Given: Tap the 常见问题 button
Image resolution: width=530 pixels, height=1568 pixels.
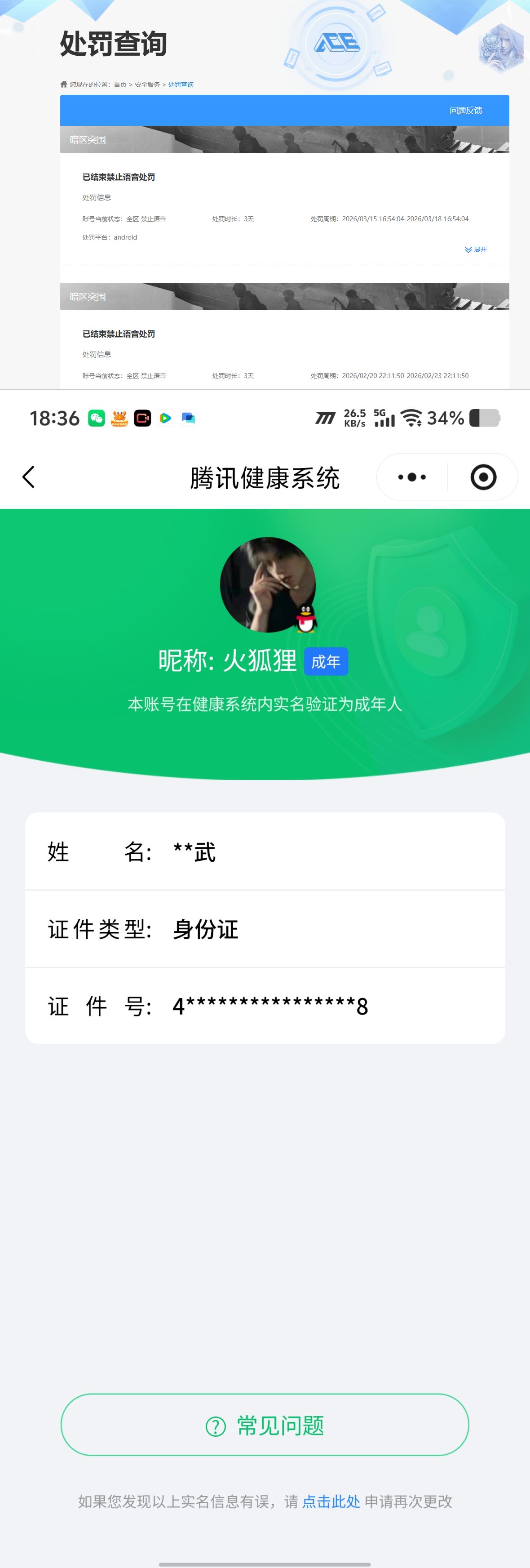Looking at the screenshot, I should coord(265,1425).
